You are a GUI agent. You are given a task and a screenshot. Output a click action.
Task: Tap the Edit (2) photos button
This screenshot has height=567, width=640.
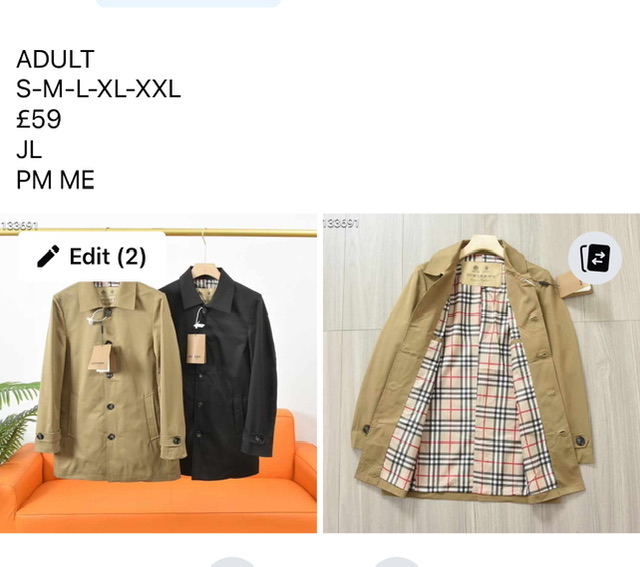point(92,257)
